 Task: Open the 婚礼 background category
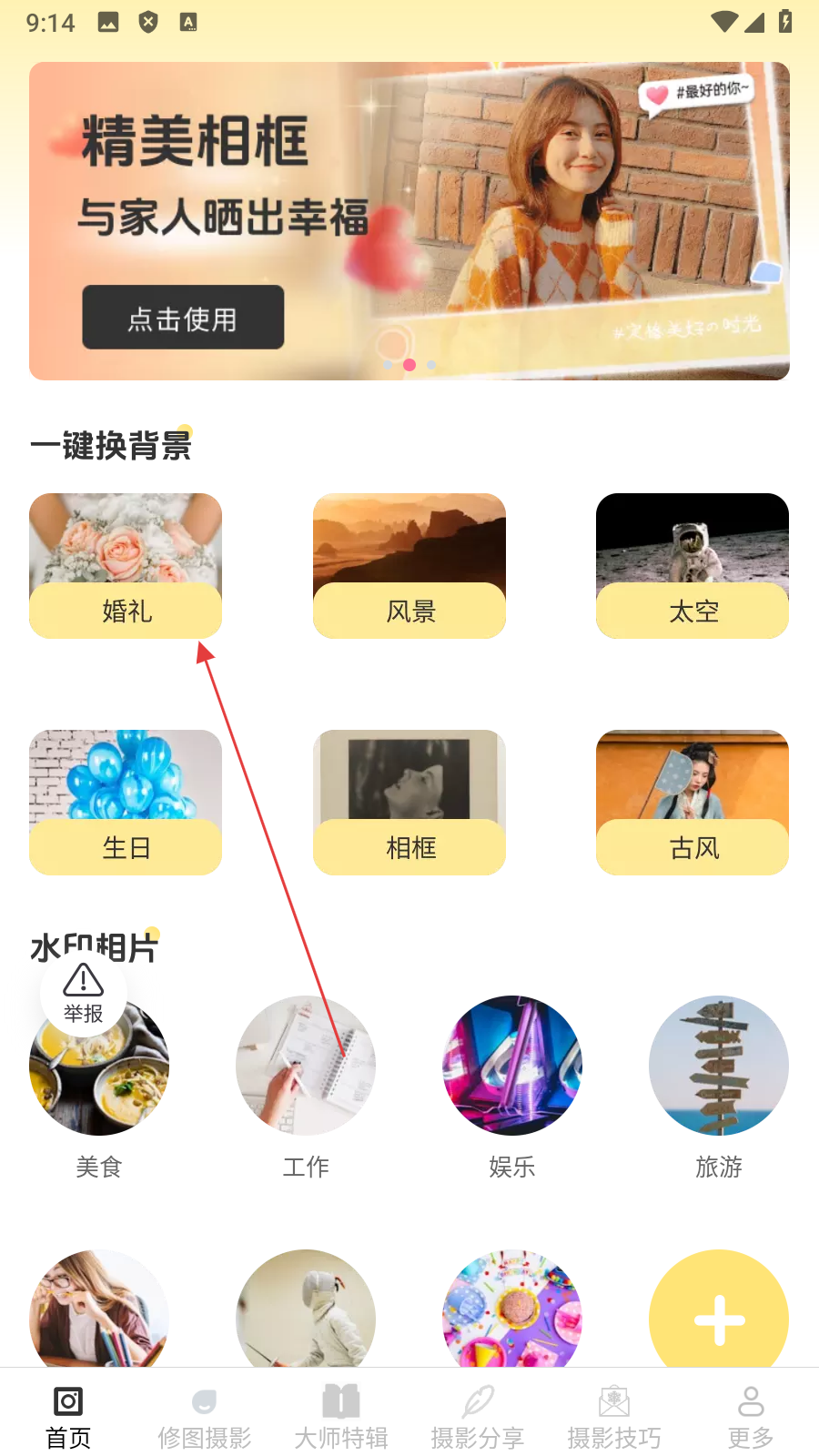point(126,565)
